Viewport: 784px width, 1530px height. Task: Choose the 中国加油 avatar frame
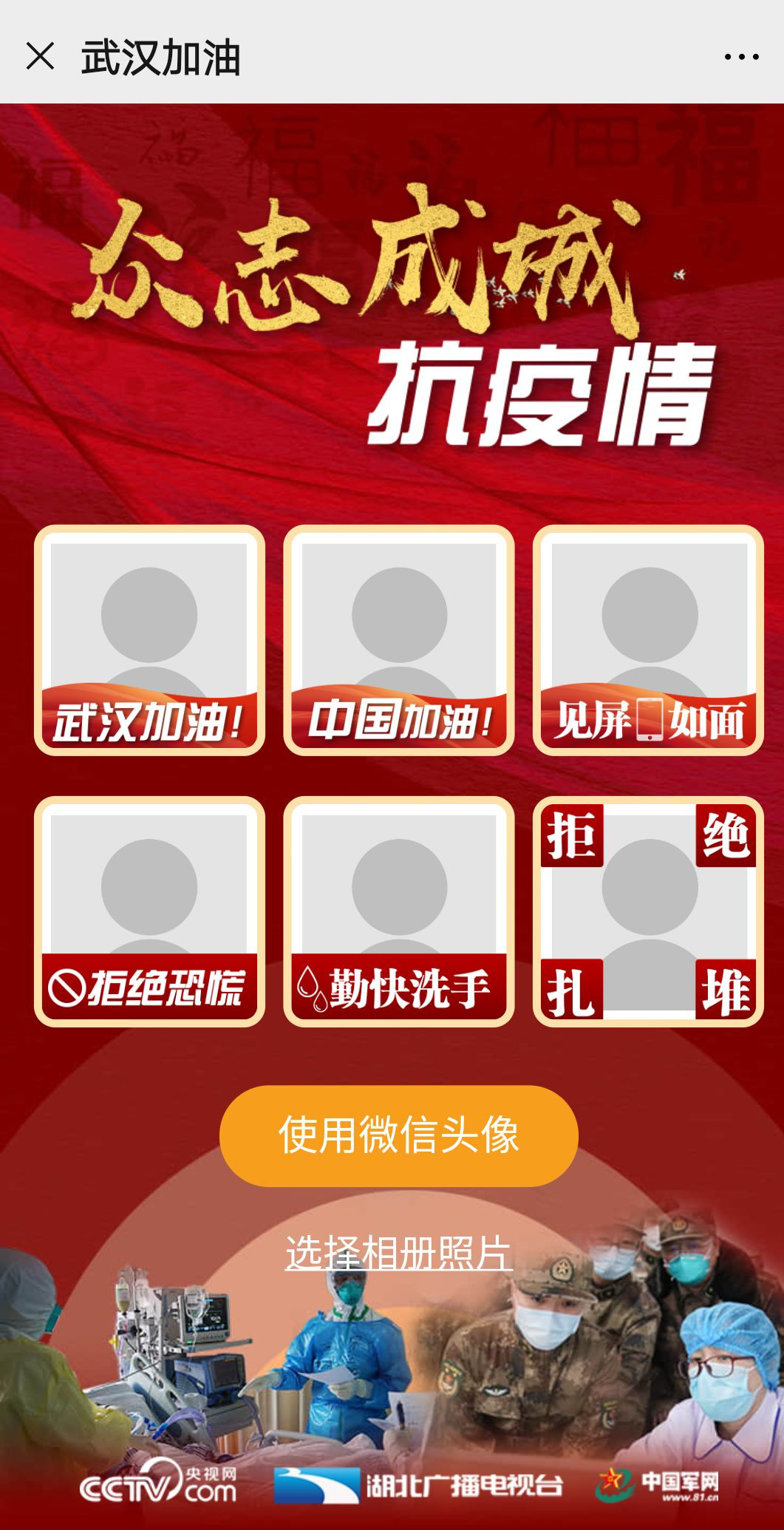(x=399, y=640)
